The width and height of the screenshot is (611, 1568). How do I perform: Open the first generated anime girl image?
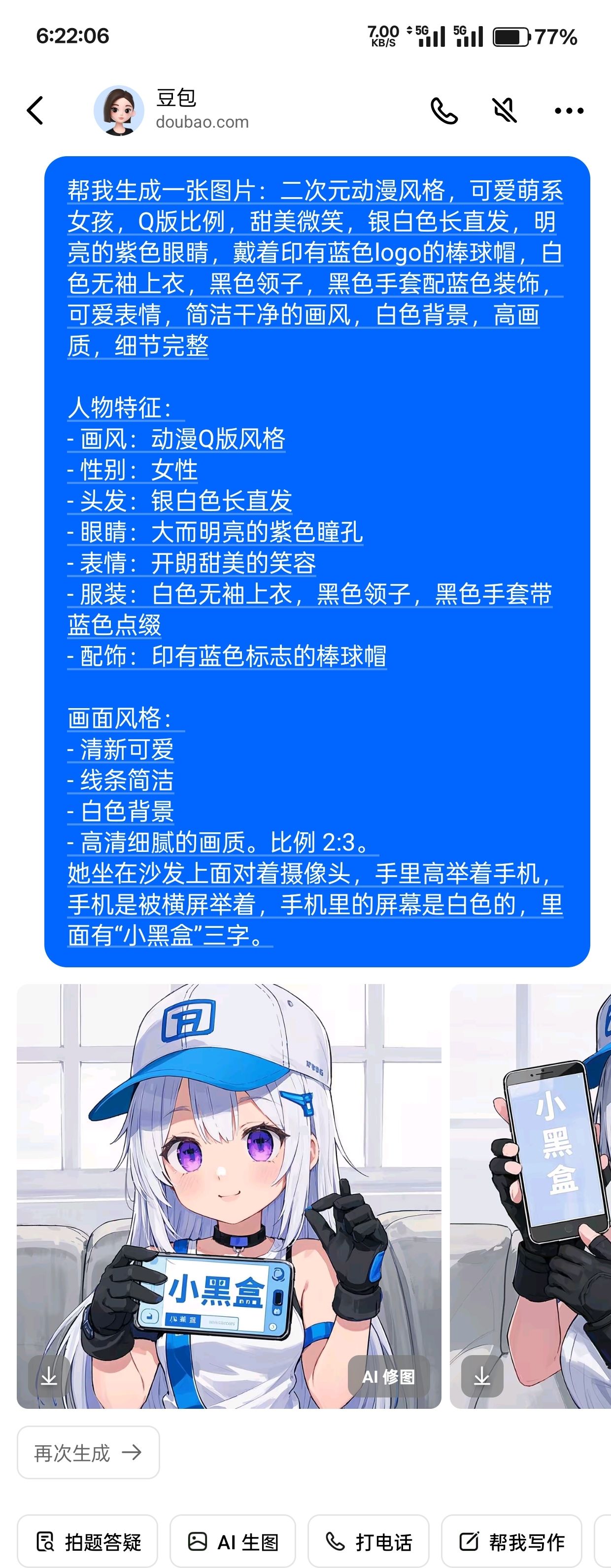coord(229,1157)
